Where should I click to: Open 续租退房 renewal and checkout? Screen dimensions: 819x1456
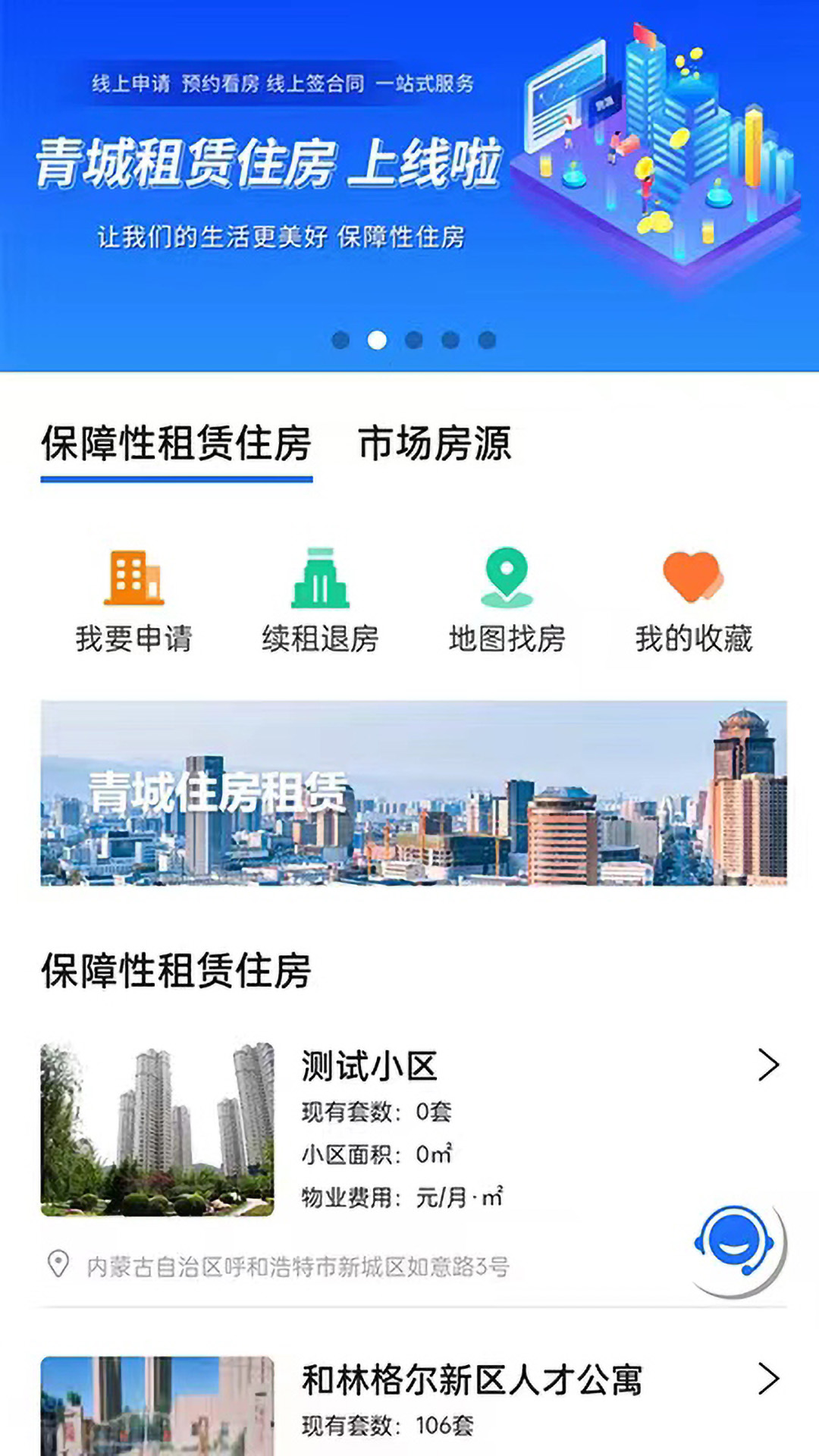[x=320, y=601]
